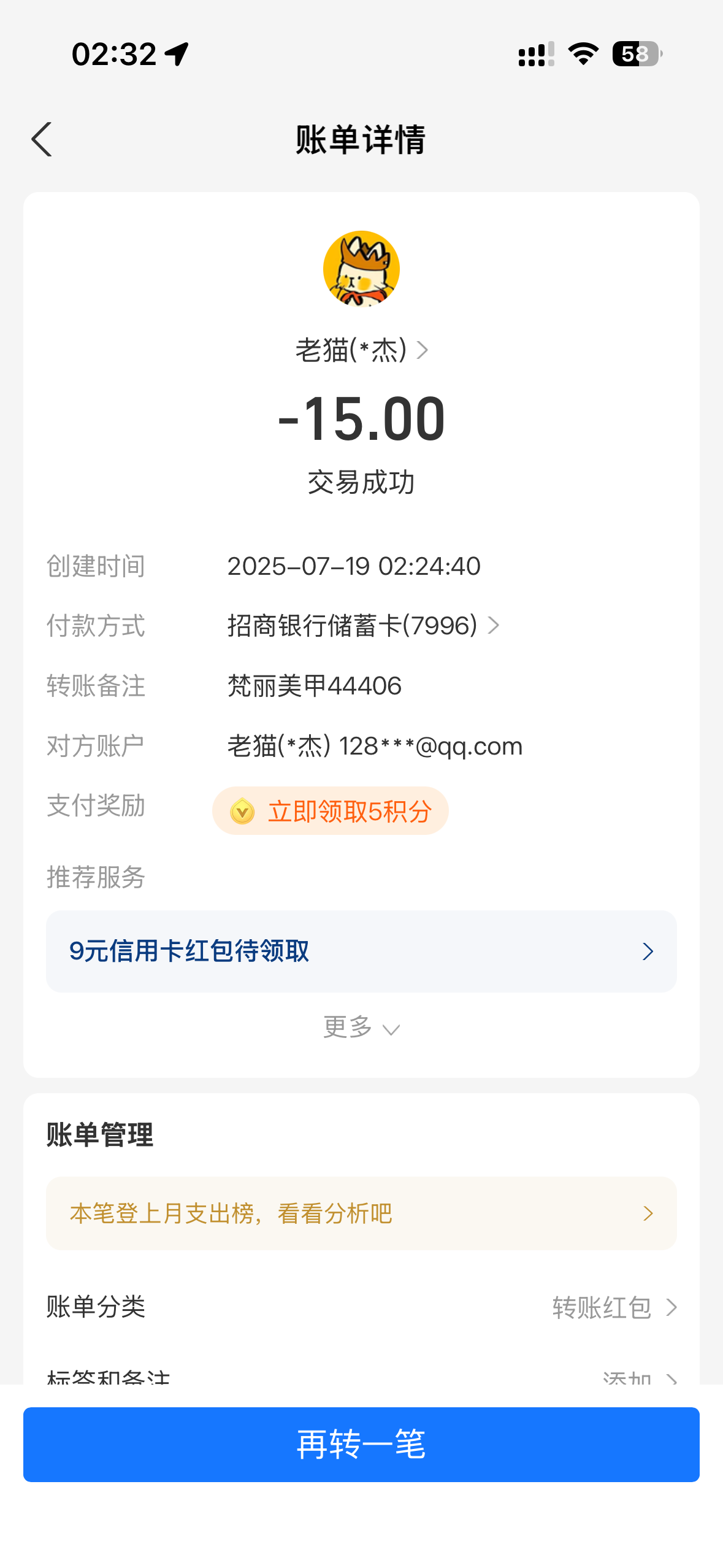Viewport: 723px width, 1568px height.
Task: View the monthly spending analysis banner
Action: (361, 1213)
